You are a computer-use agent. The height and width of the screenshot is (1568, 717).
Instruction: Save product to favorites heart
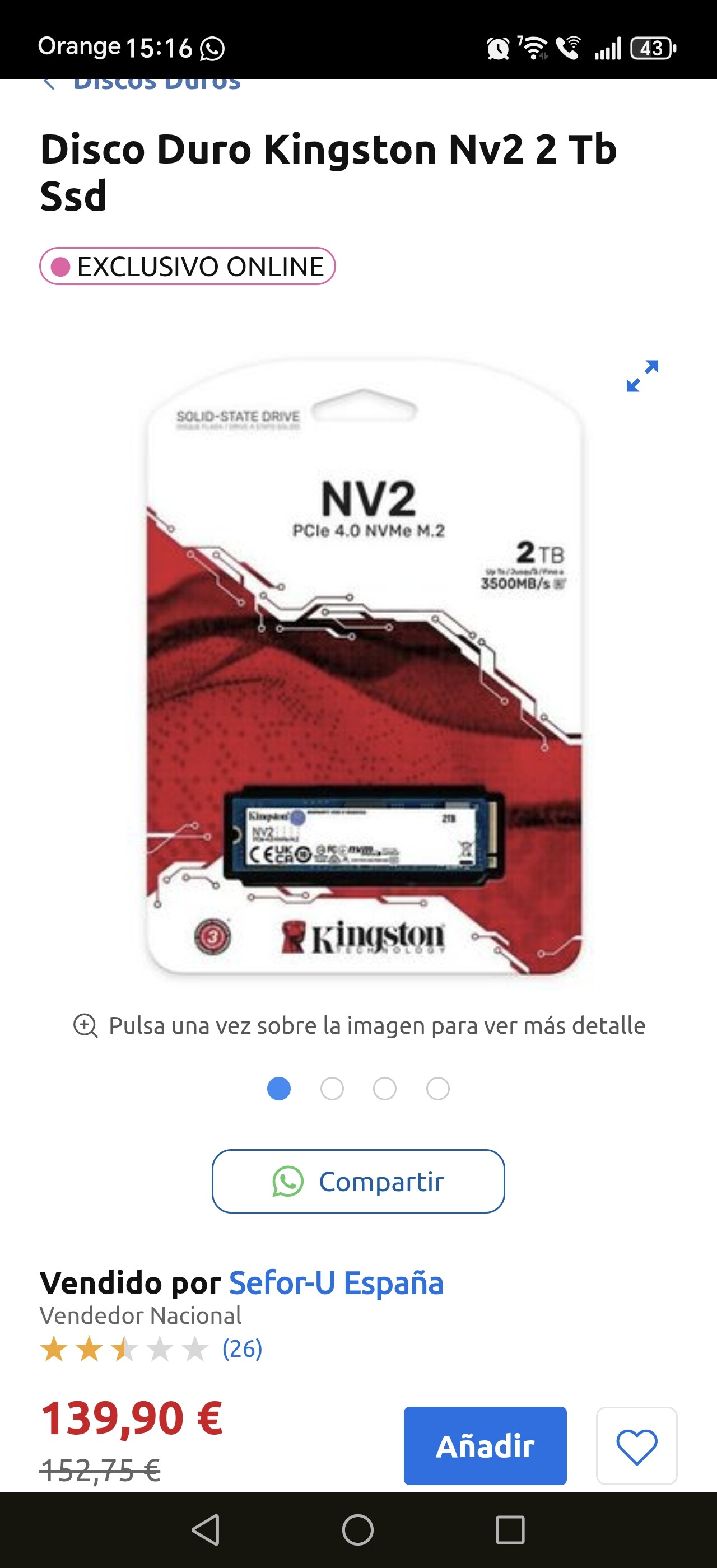(x=636, y=1446)
